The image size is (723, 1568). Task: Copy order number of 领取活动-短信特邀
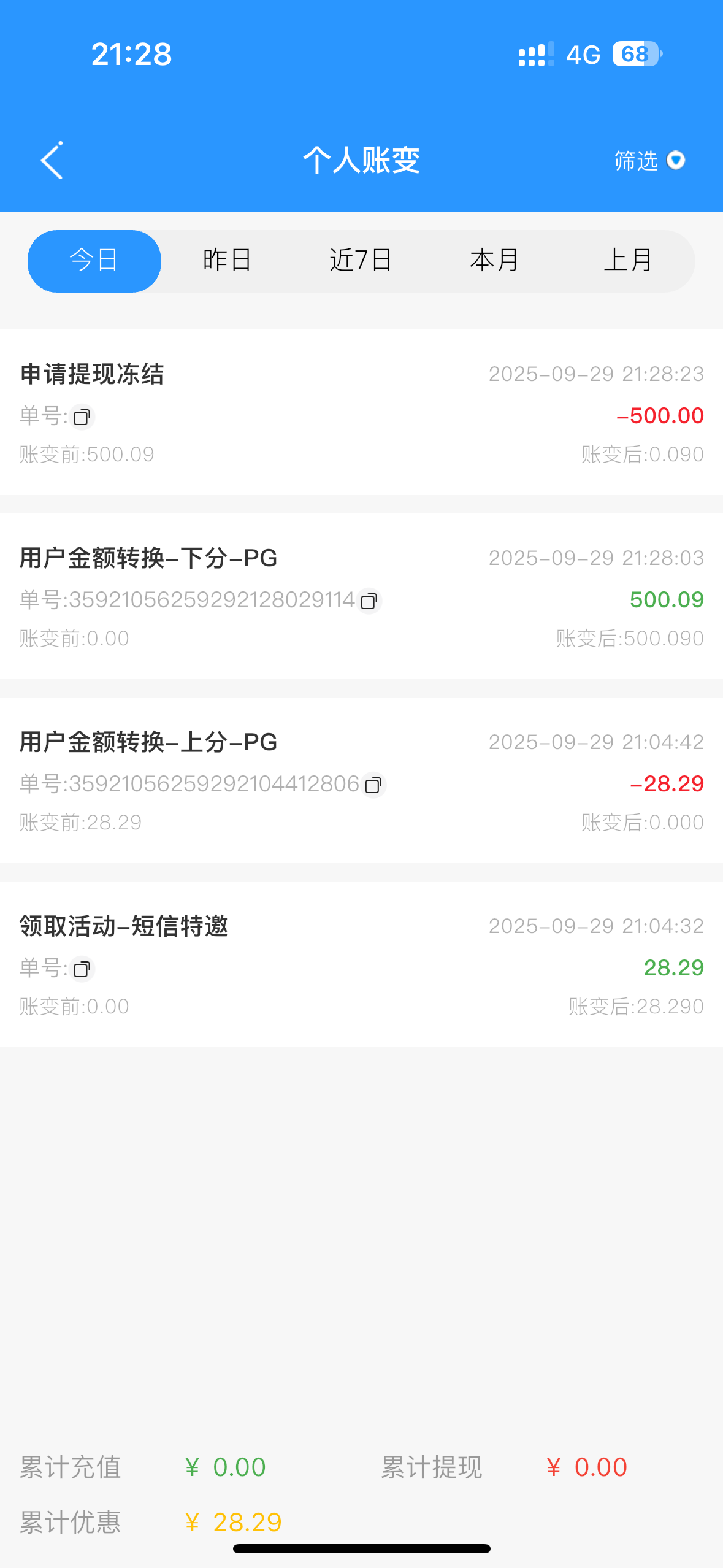tap(82, 969)
